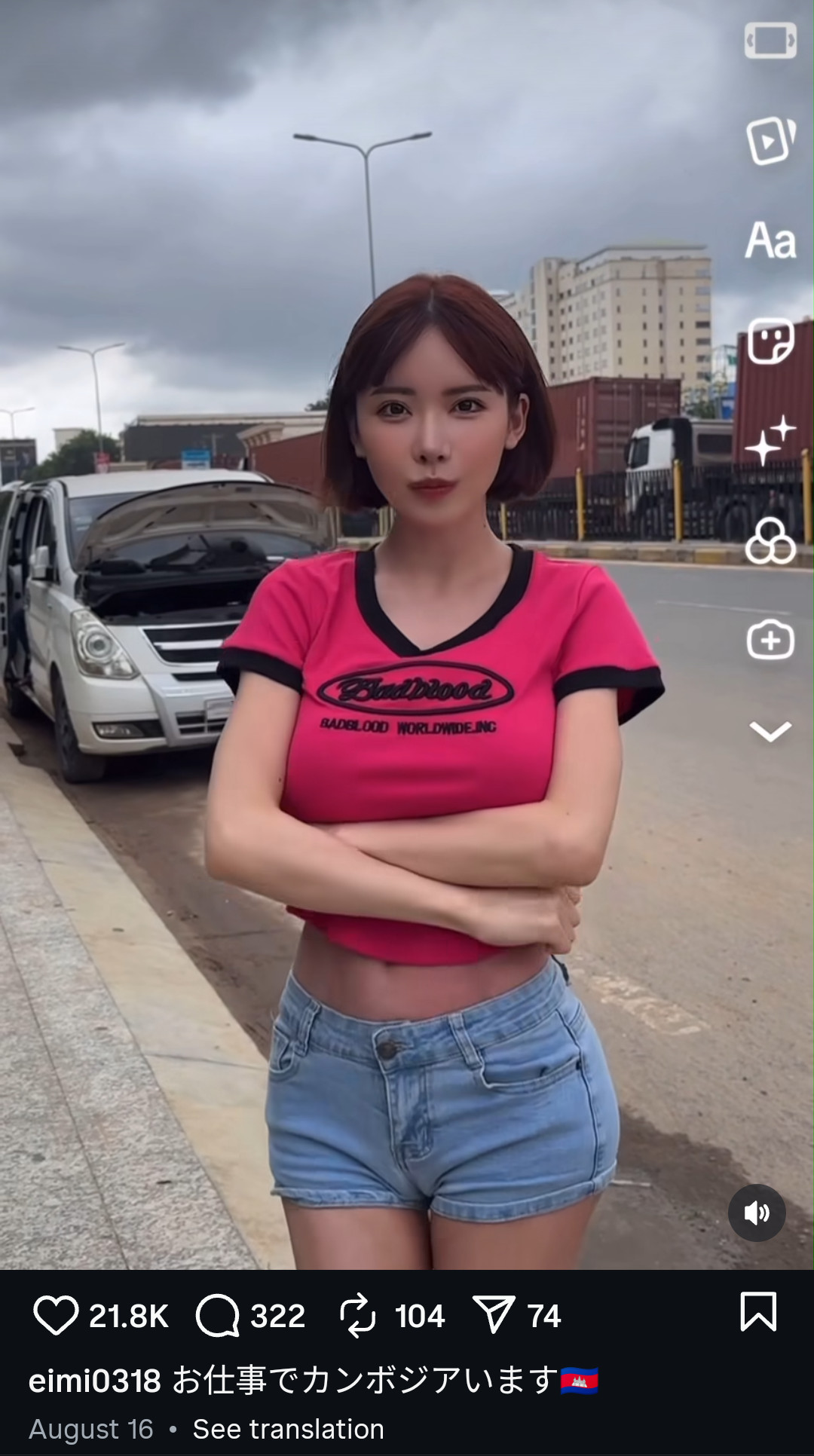This screenshot has width=814, height=1456.
Task: Open the add-media plus tool
Action: coord(770,641)
